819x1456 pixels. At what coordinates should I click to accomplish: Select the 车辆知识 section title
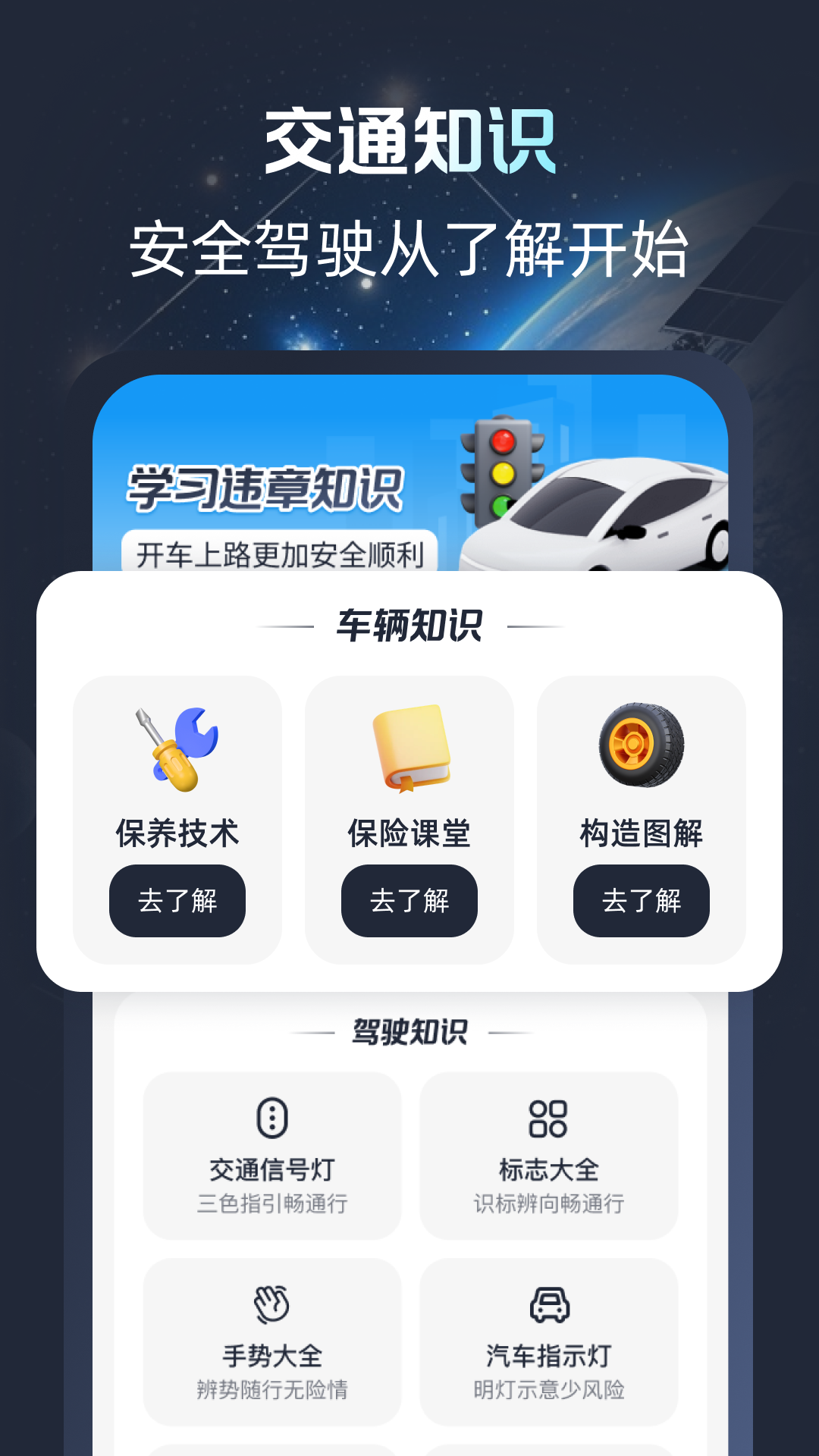pyautogui.click(x=409, y=624)
